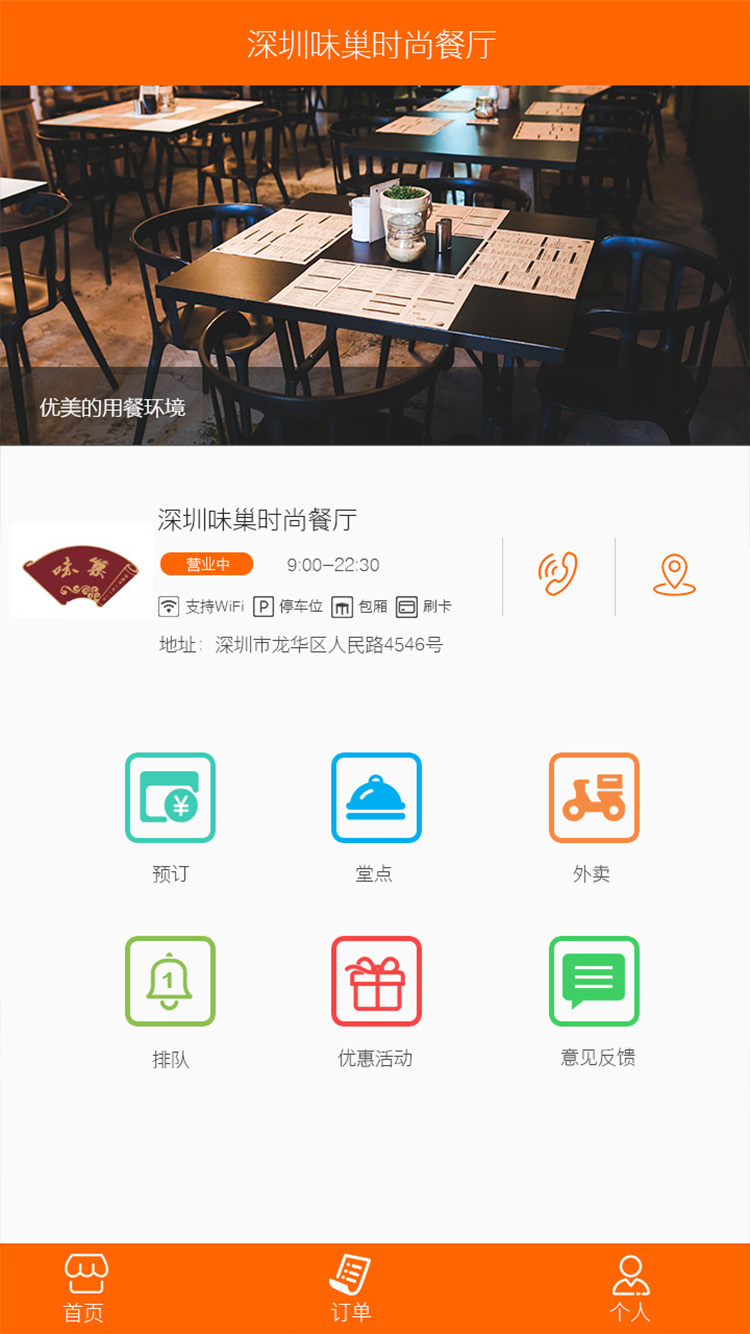
Task: Open the map location pin
Action: point(674,574)
